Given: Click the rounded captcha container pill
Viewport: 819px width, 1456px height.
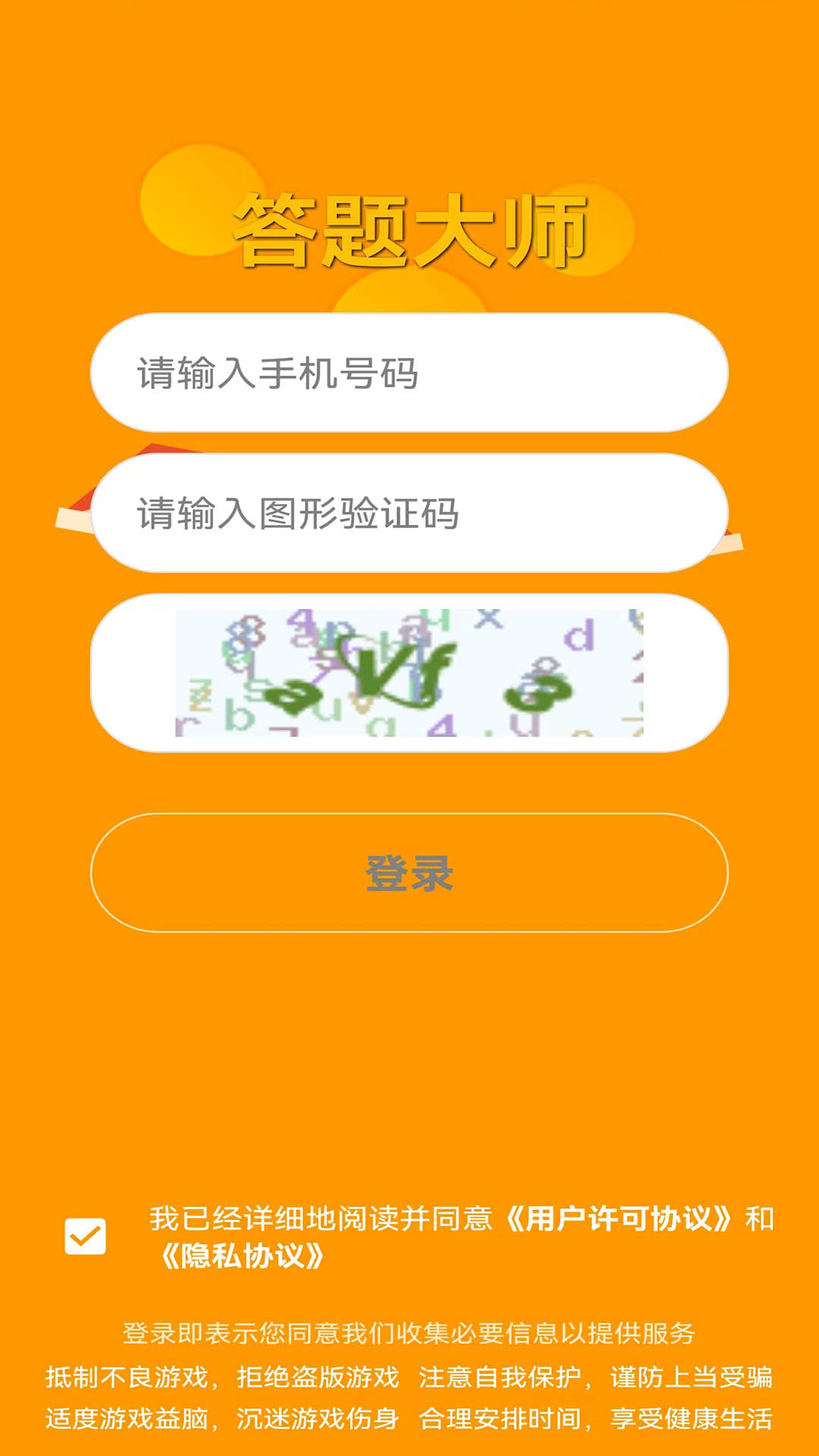Looking at the screenshot, I should [x=409, y=675].
